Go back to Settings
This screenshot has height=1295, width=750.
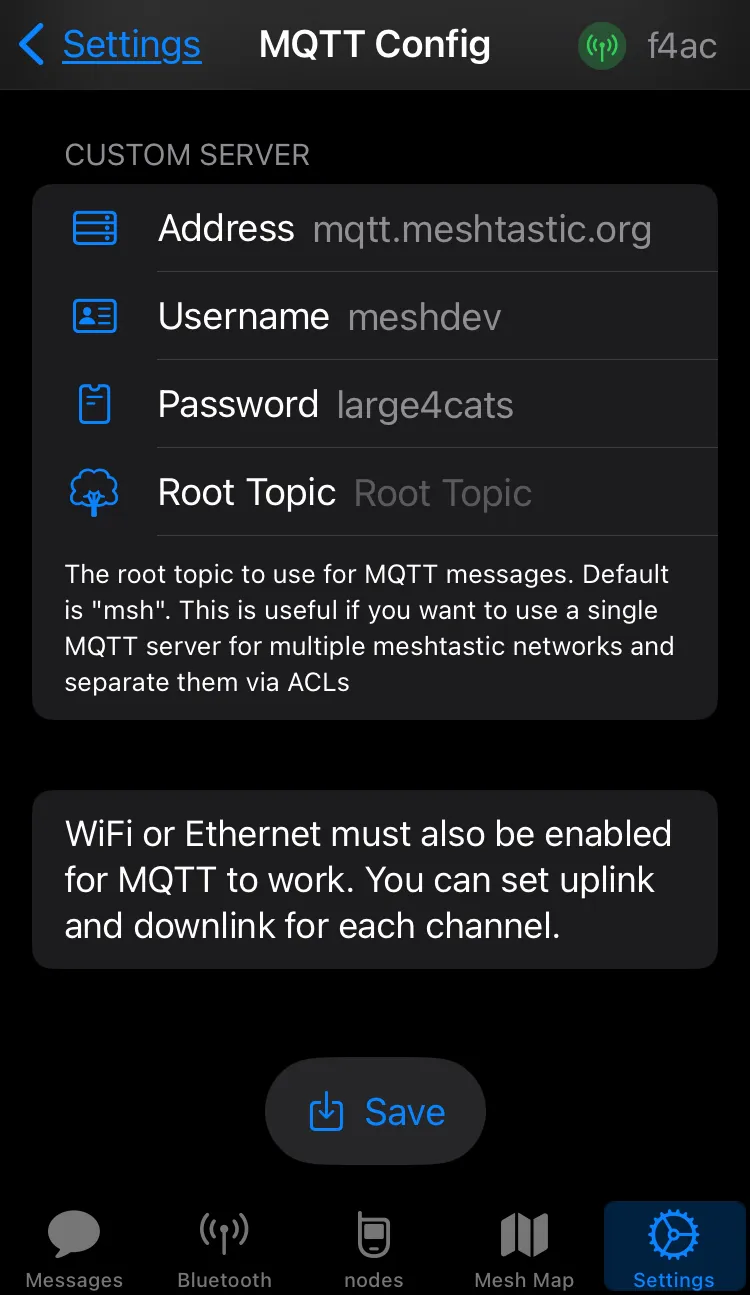(111, 45)
